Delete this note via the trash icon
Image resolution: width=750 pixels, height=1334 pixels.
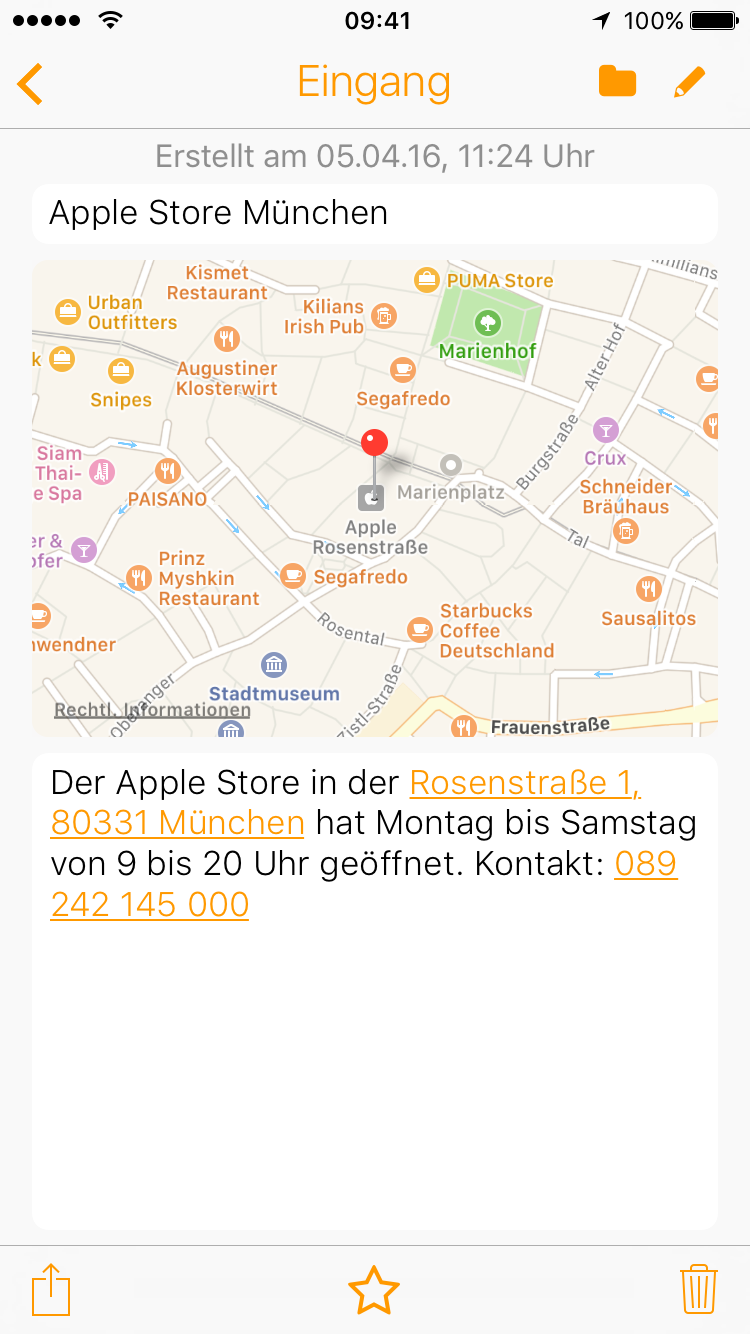pos(698,1290)
